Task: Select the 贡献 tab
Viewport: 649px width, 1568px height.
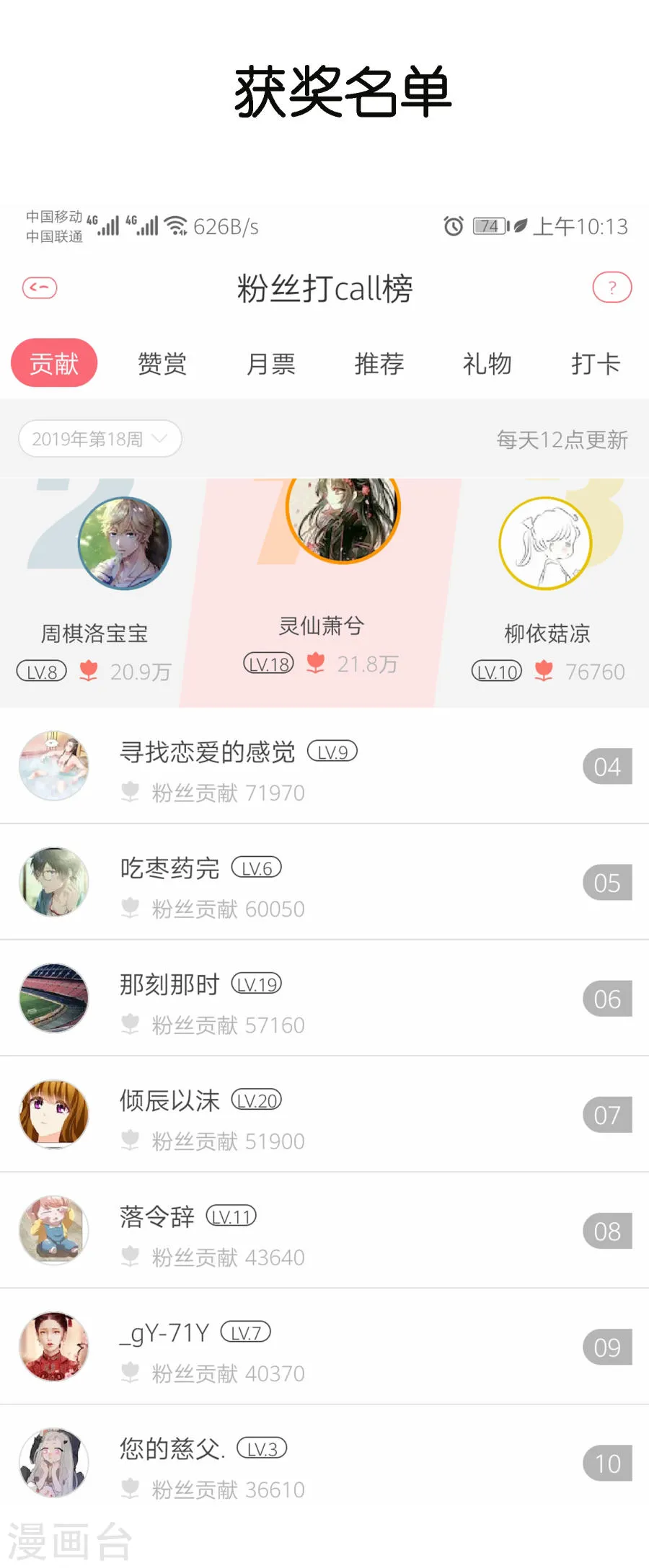Action: pyautogui.click(x=53, y=363)
